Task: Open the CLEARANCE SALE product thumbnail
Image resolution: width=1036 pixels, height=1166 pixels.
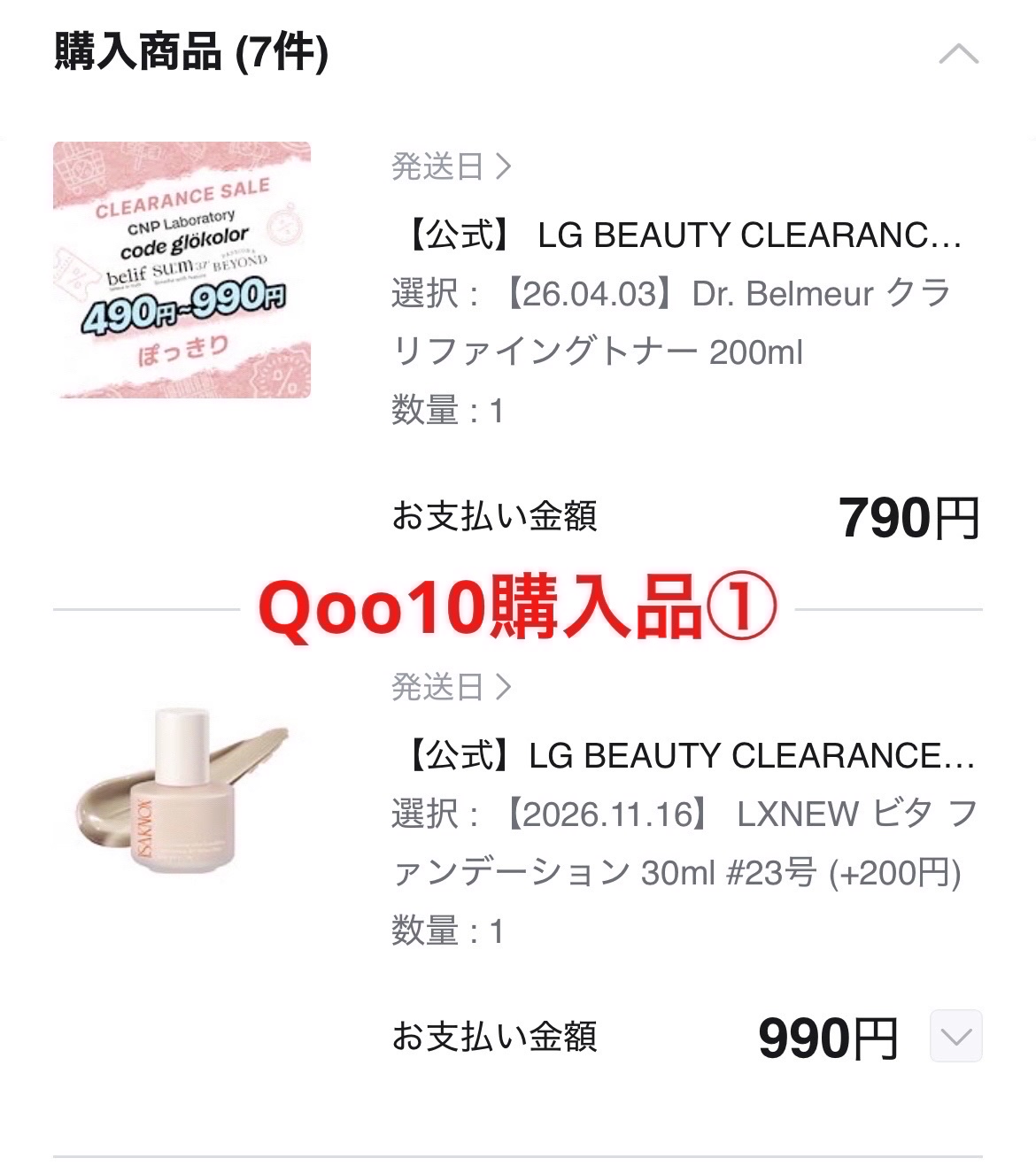Action: [182, 270]
